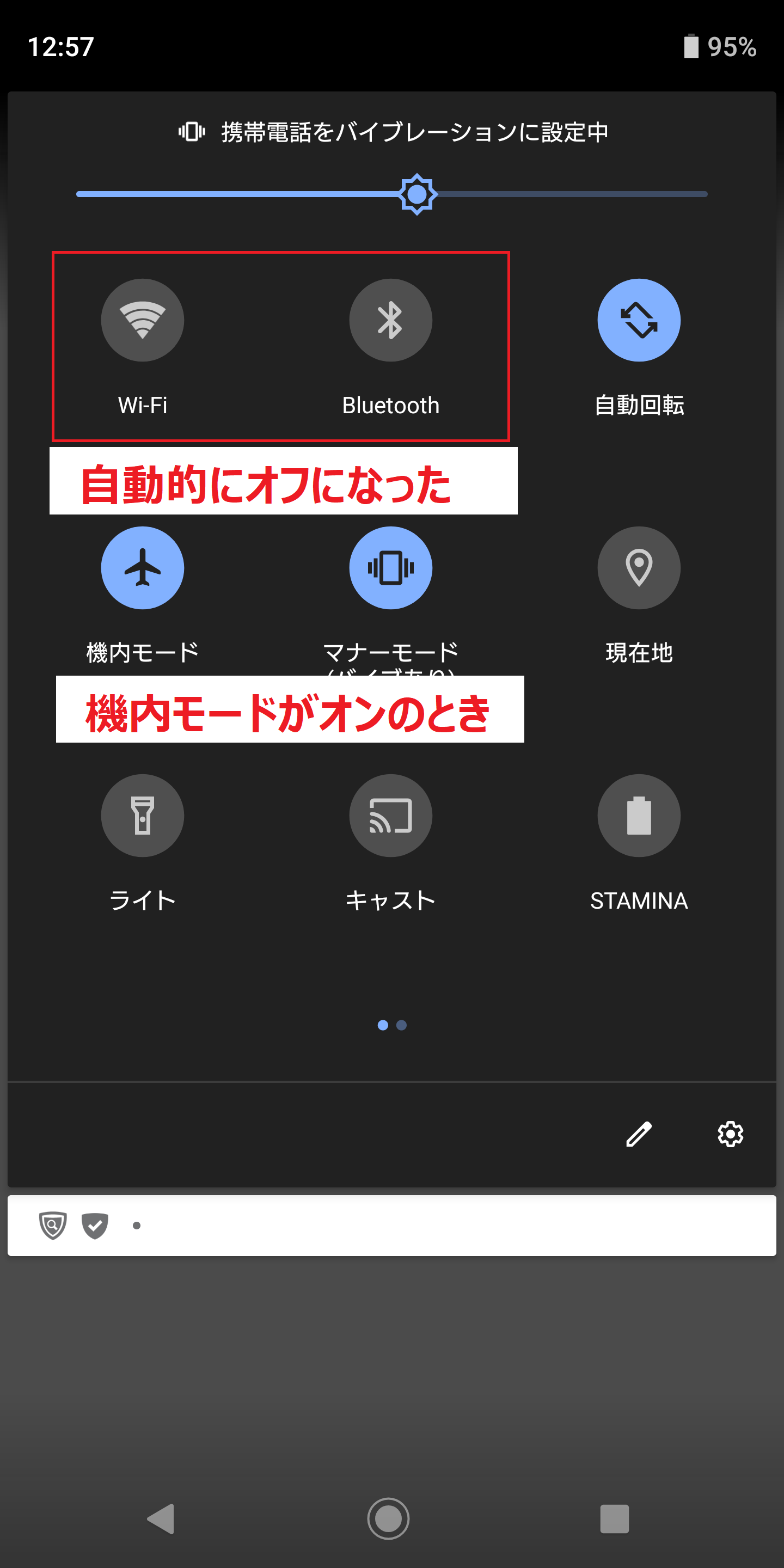Open the キャスト cast tile
The height and width of the screenshot is (1568, 784).
(x=391, y=816)
